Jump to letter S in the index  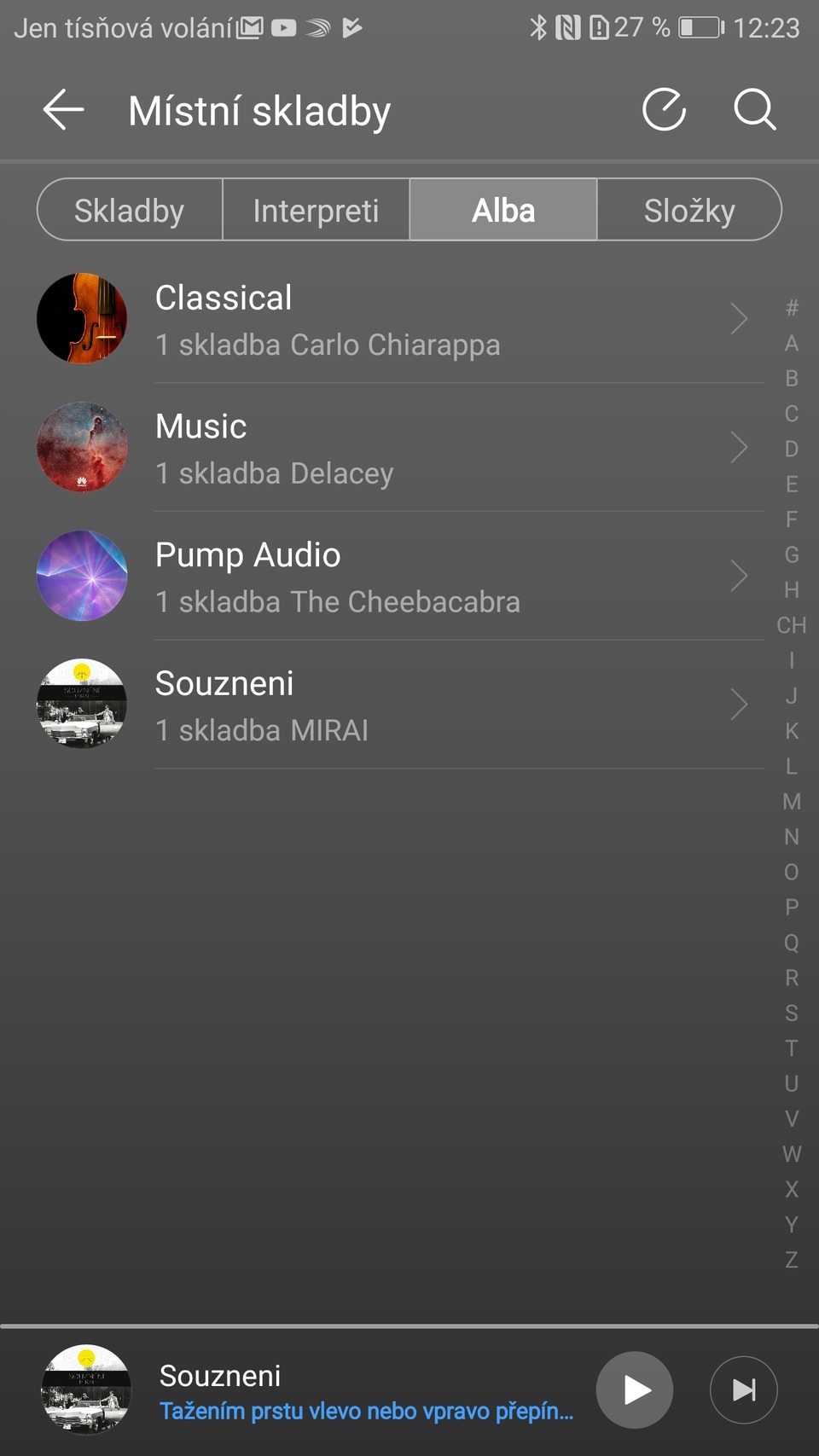[x=792, y=1013]
